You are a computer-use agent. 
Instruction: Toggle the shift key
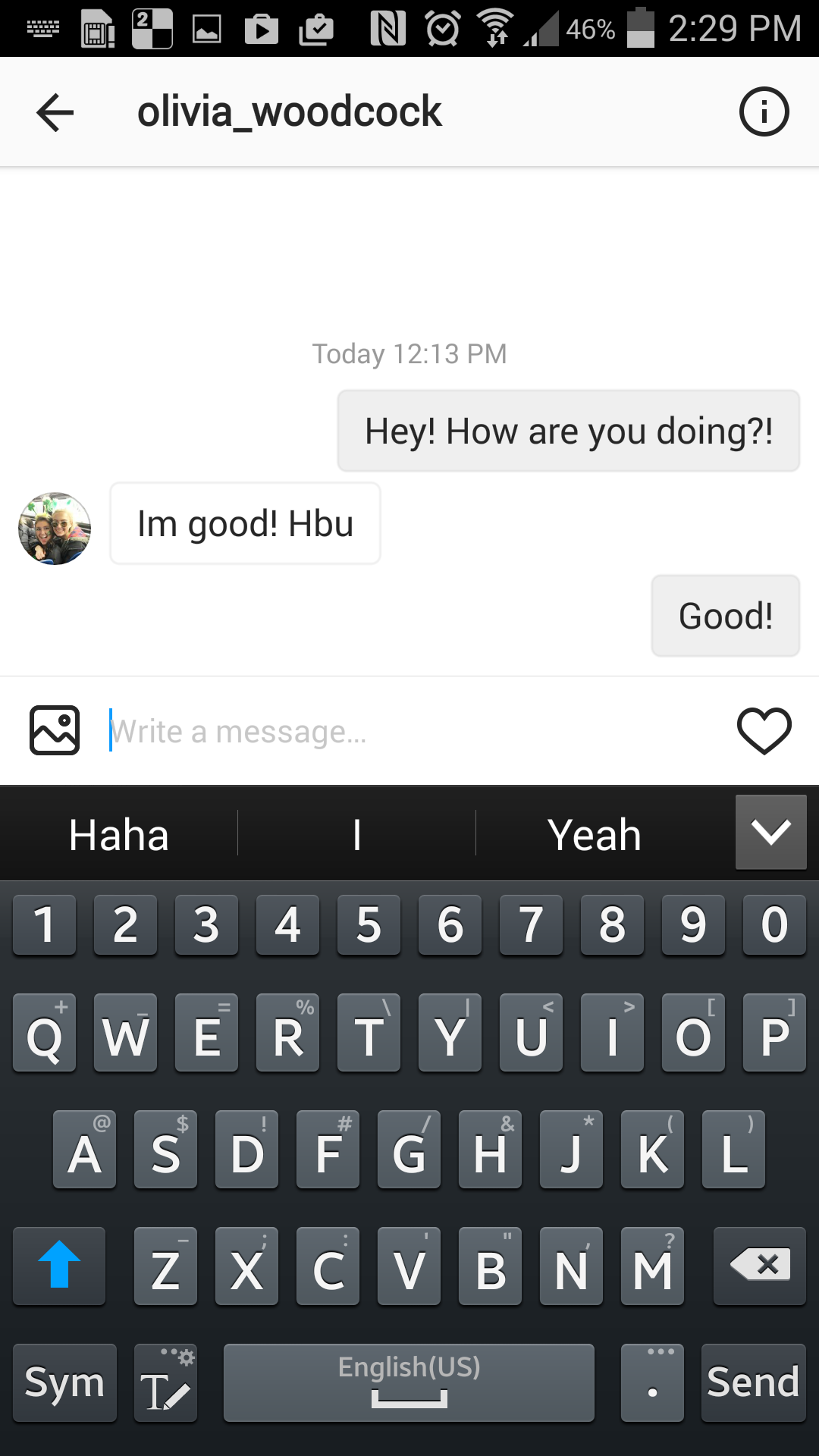click(x=59, y=1266)
